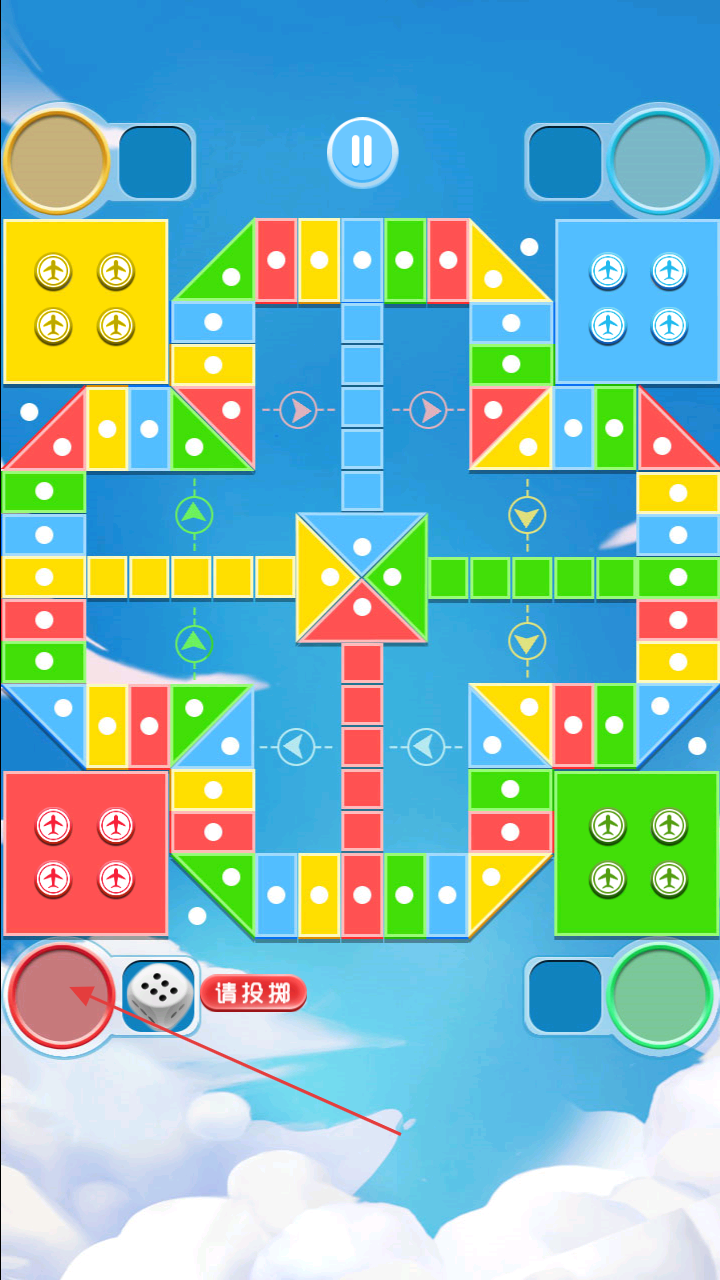Select the red player avatar circle
Screen dimensions: 720x1280
pos(62,996)
